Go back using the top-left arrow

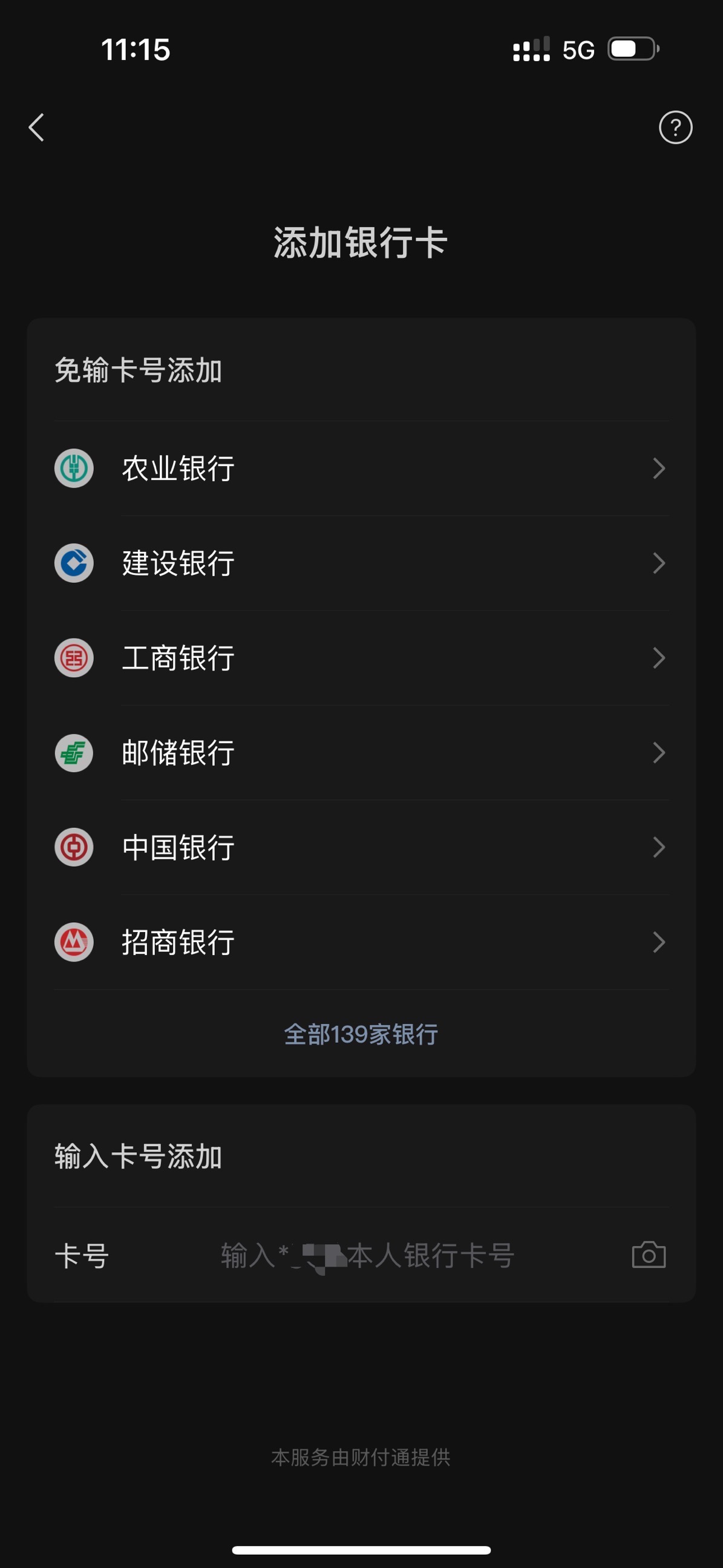pyautogui.click(x=36, y=128)
